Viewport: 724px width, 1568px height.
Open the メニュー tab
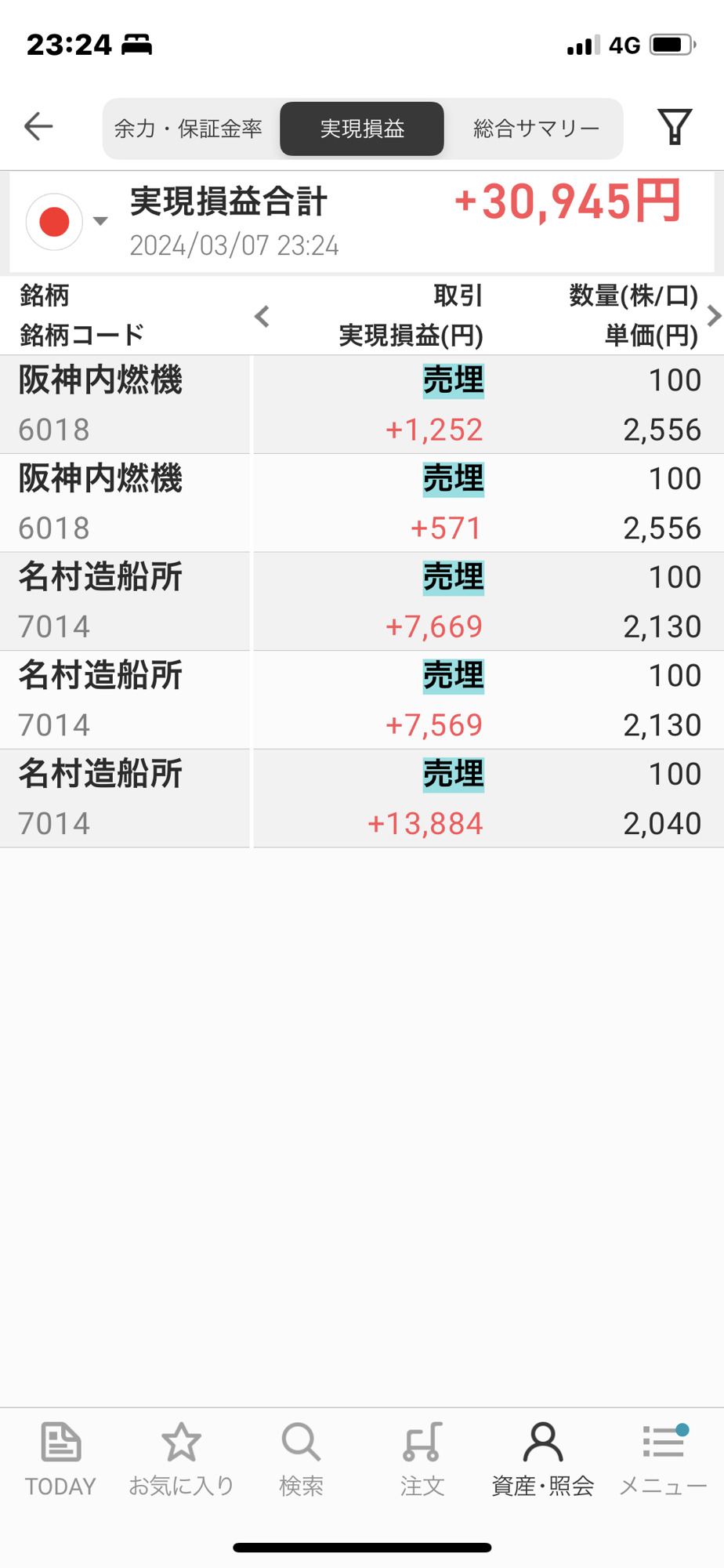coord(664,1459)
